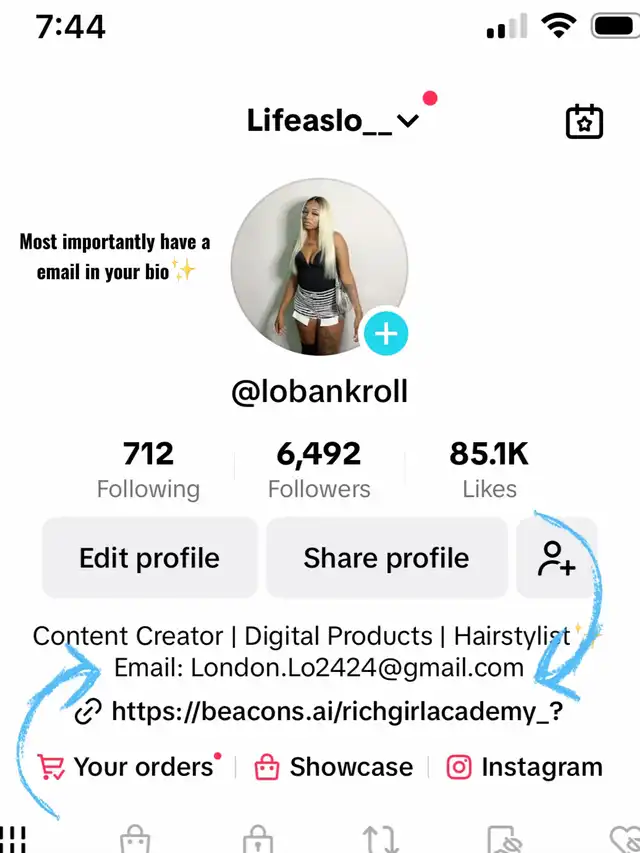Open the account switcher next to Lifeaslo__
This screenshot has height=853, width=640.
click(407, 121)
